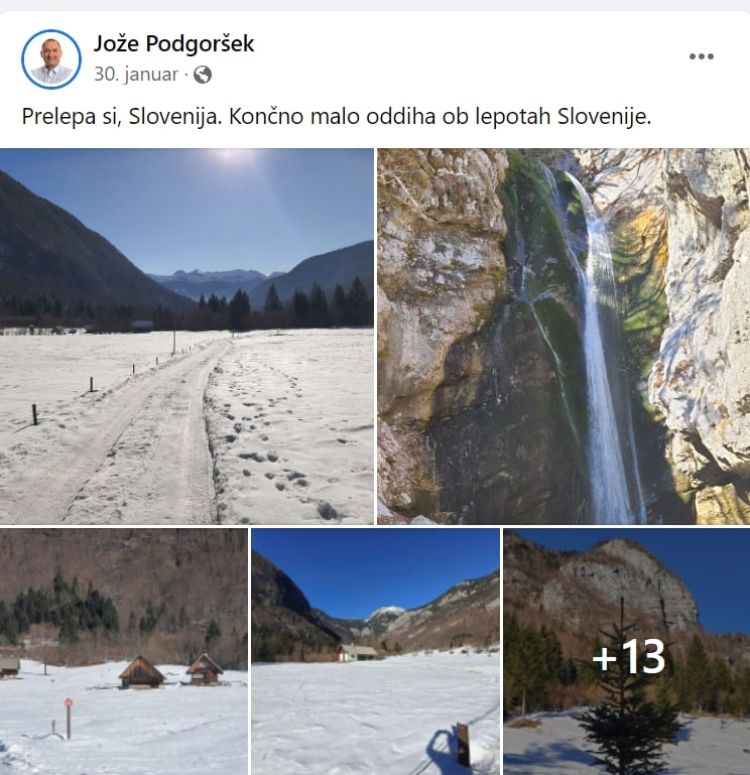Open the Jože Podgoršek profile name link
The width and height of the screenshot is (750, 775).
(x=174, y=43)
